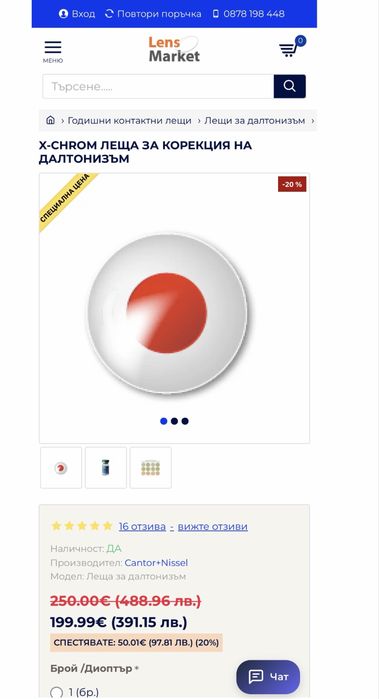Focus the Търсене search field

coord(158,86)
